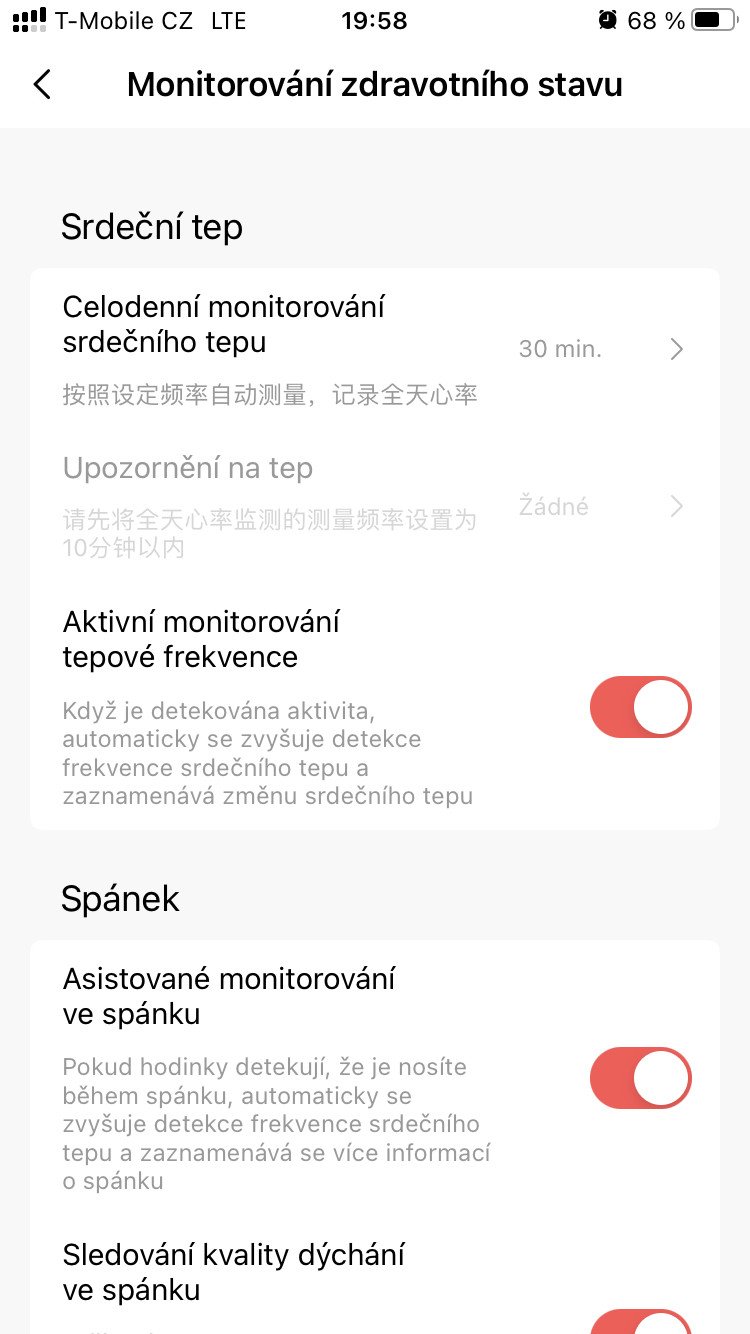Open the disabled Upozornění na tep row
Image resolution: width=750 pixels, height=1334 pixels.
(x=375, y=506)
